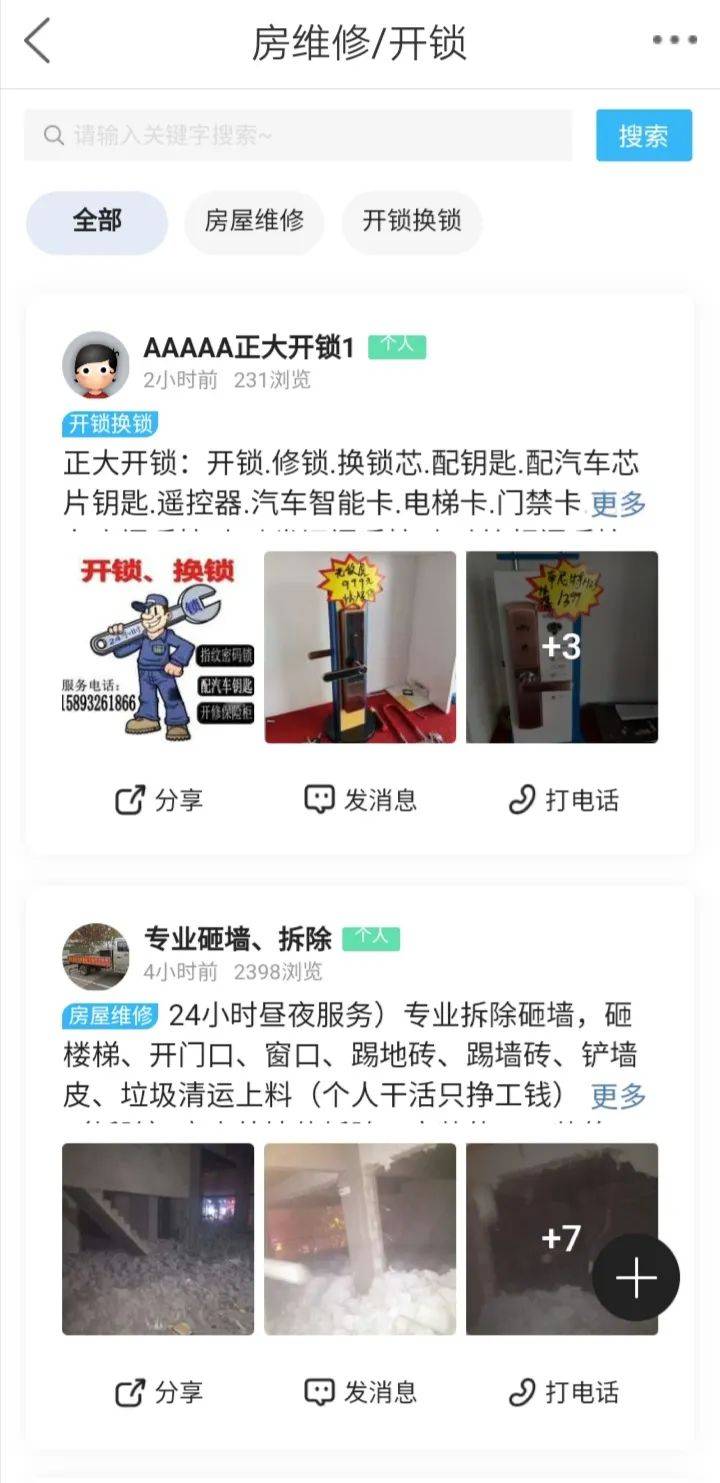The width and height of the screenshot is (720, 1483).
Task: Open AAAAA正大开锁1 profile avatar
Action: (96, 364)
